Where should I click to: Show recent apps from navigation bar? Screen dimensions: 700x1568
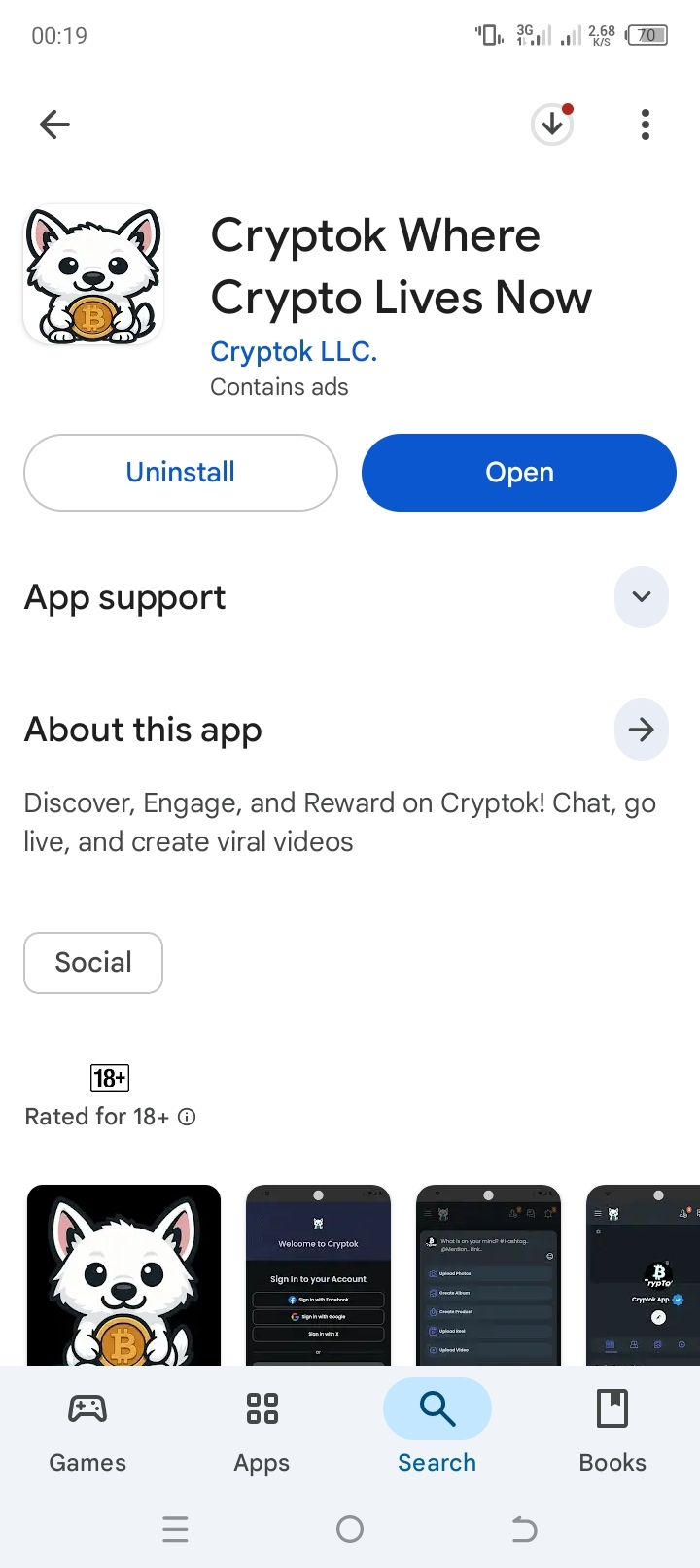tap(176, 1530)
